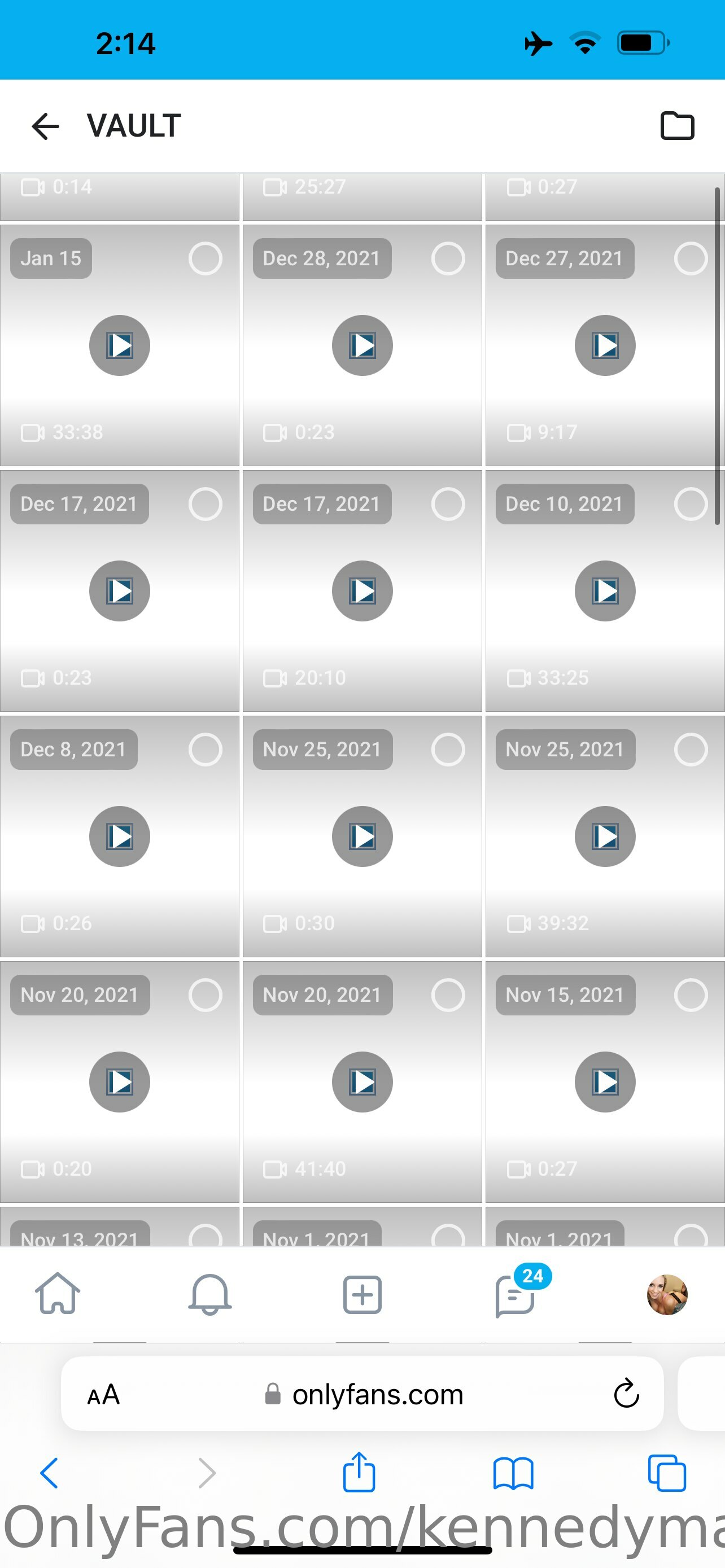Screen dimensions: 725x1568
Task: Create a new post with plus icon
Action: tap(362, 1295)
